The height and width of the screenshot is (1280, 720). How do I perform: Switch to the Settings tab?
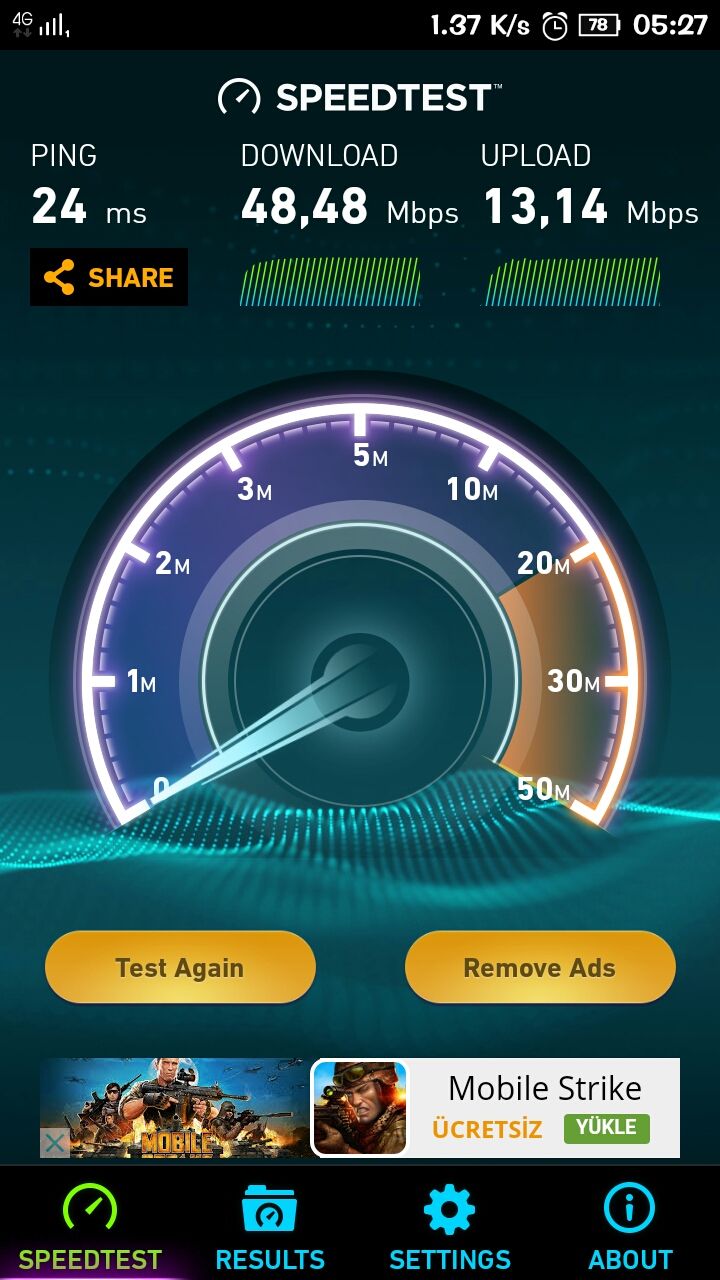click(x=450, y=1226)
